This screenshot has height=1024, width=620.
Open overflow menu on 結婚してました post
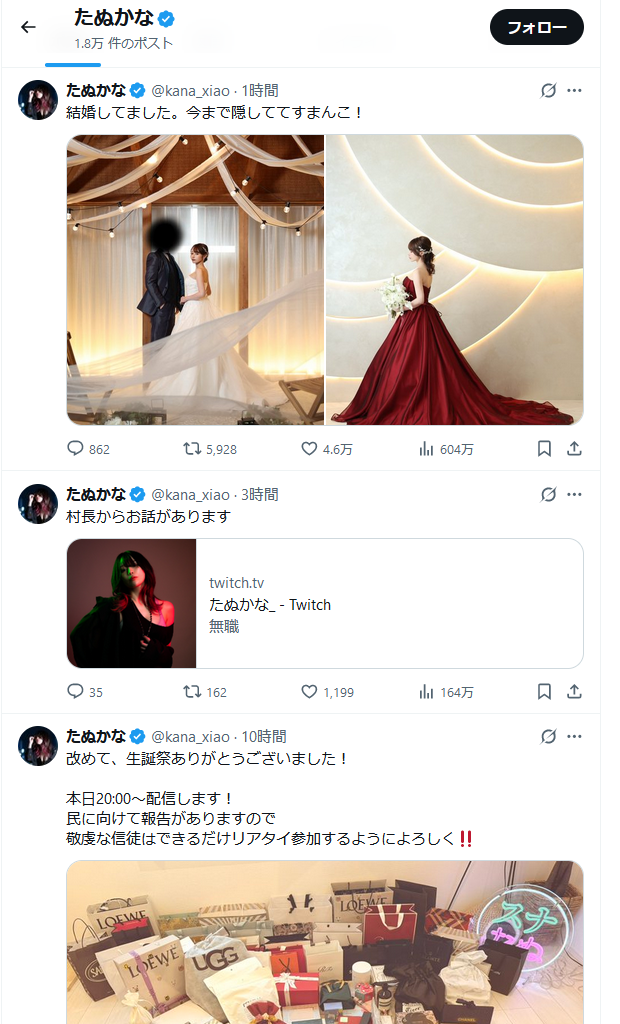click(x=574, y=91)
